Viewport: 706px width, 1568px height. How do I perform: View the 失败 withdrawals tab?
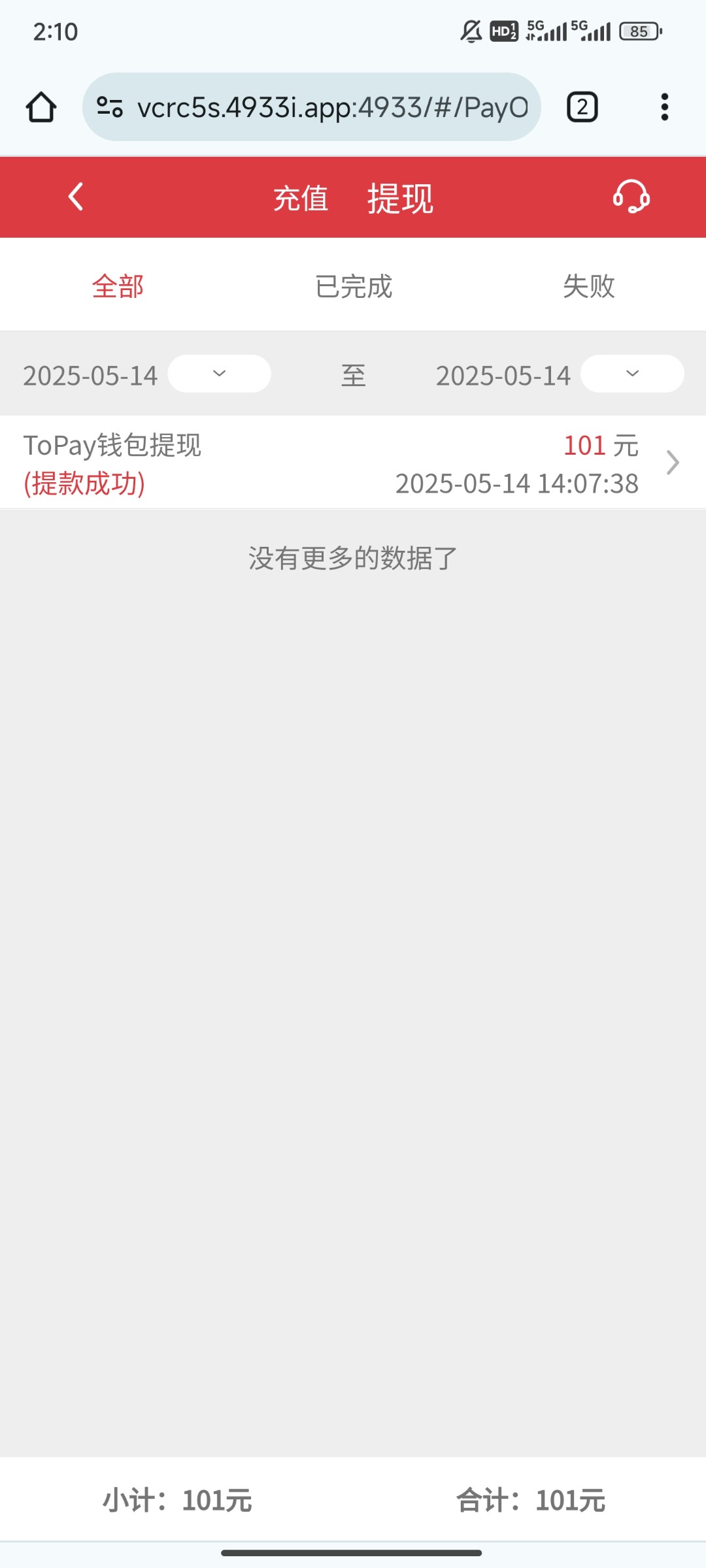[x=589, y=287]
